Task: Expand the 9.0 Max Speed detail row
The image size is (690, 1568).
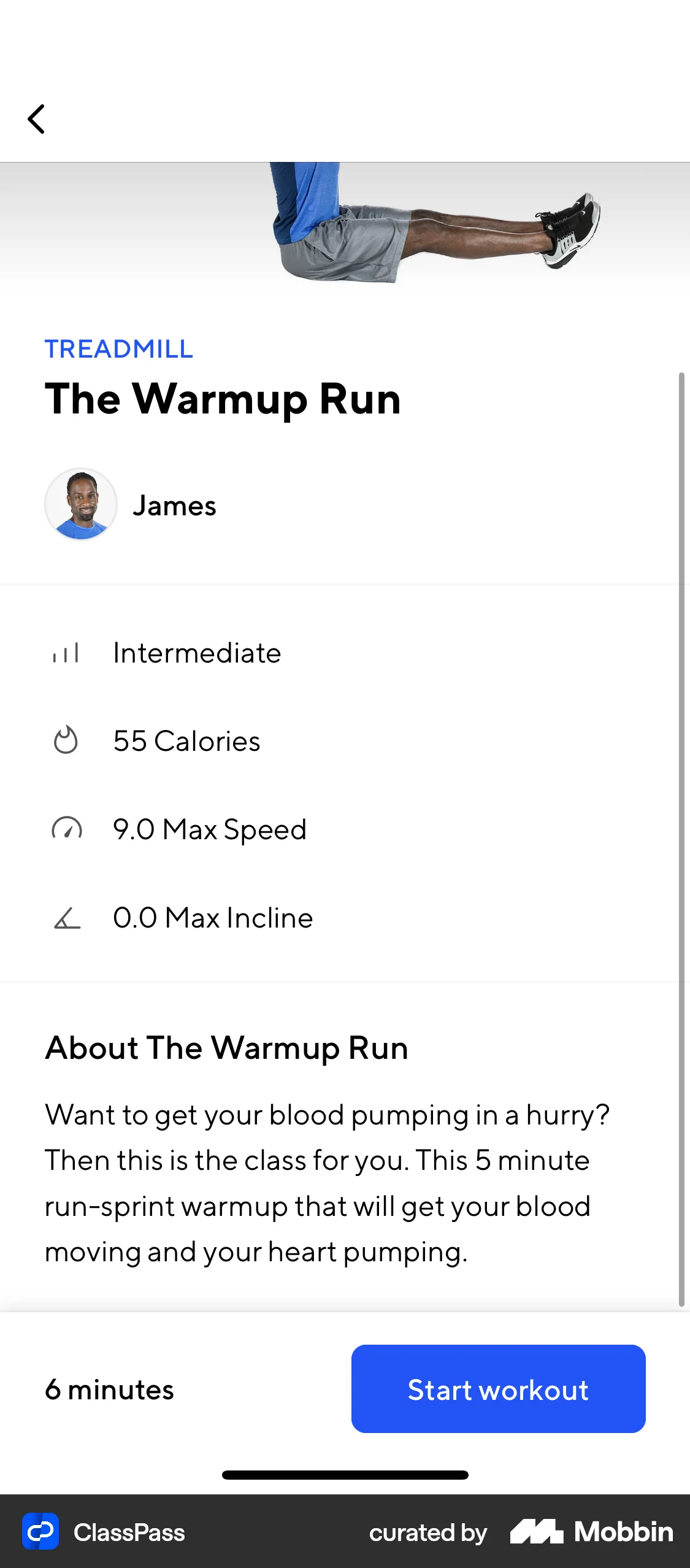Action: [x=210, y=829]
